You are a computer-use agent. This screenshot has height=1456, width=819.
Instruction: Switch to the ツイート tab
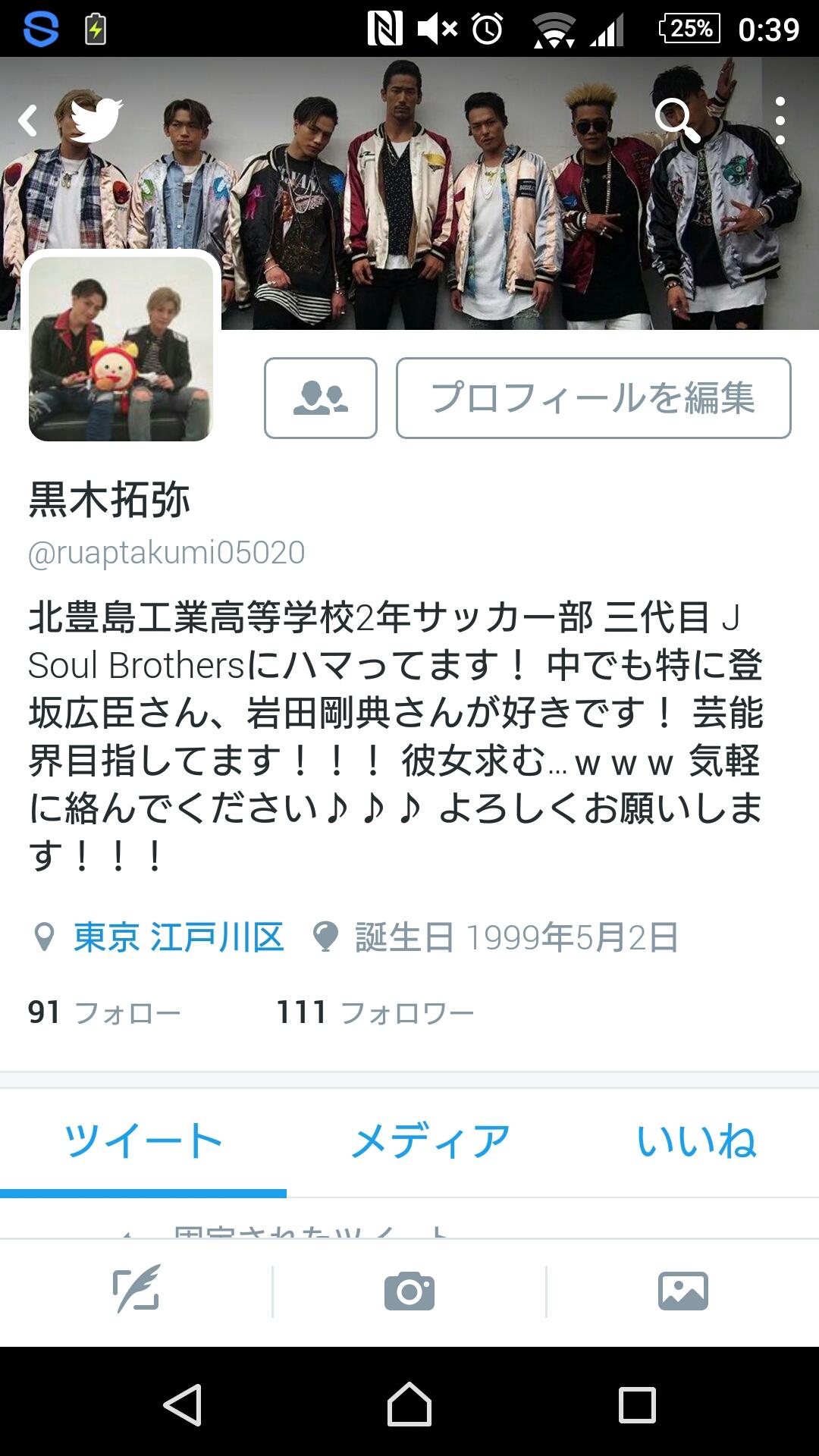[x=143, y=1141]
